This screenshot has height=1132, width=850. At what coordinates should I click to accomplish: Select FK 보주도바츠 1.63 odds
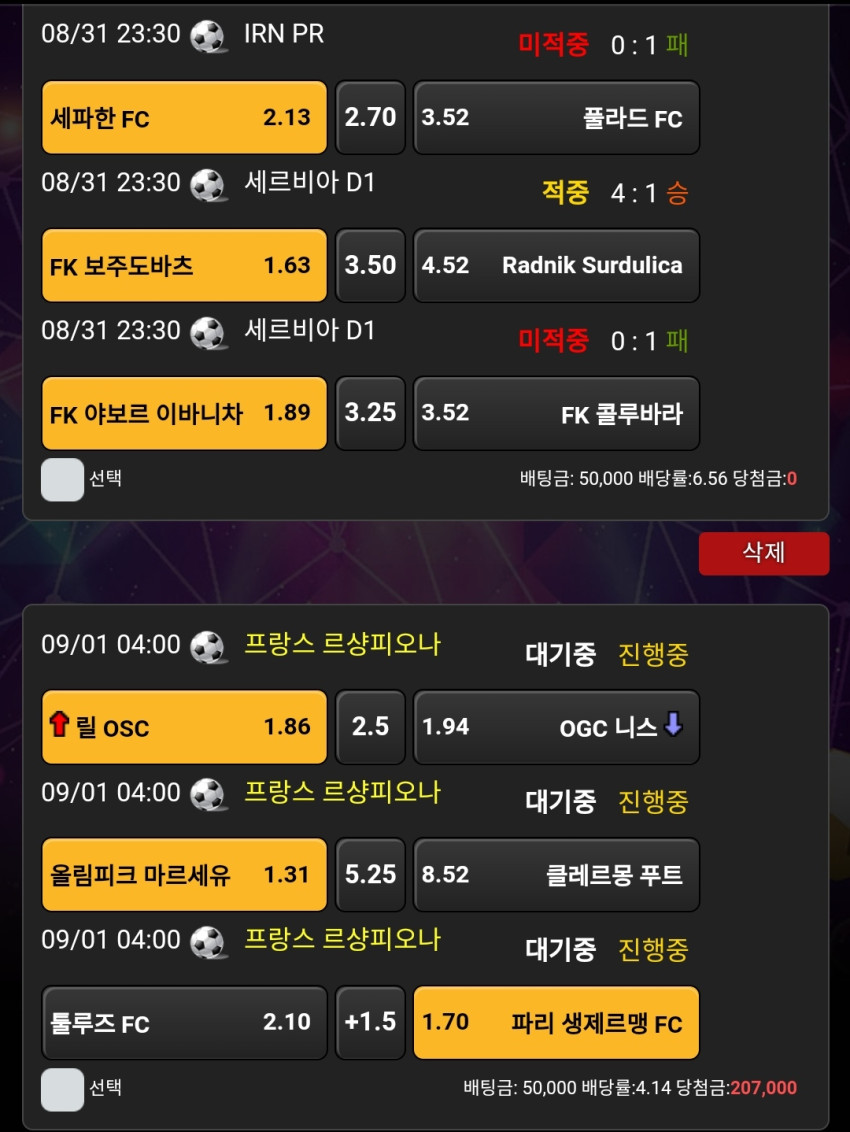click(x=184, y=265)
